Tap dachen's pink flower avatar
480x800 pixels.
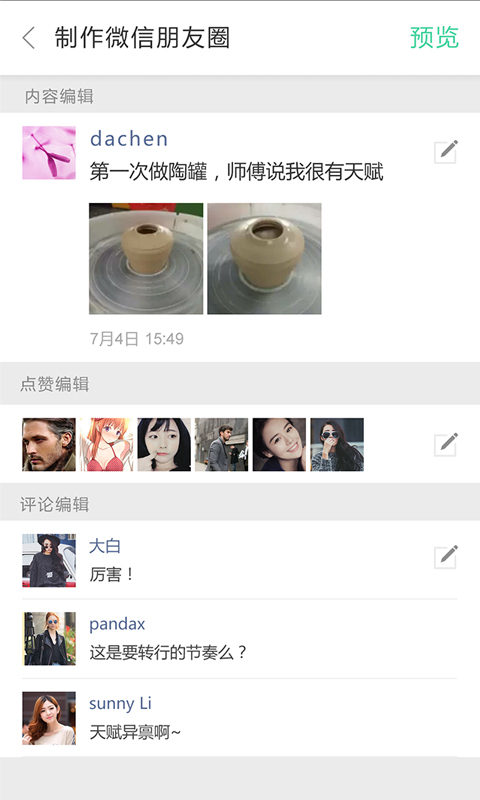49,153
